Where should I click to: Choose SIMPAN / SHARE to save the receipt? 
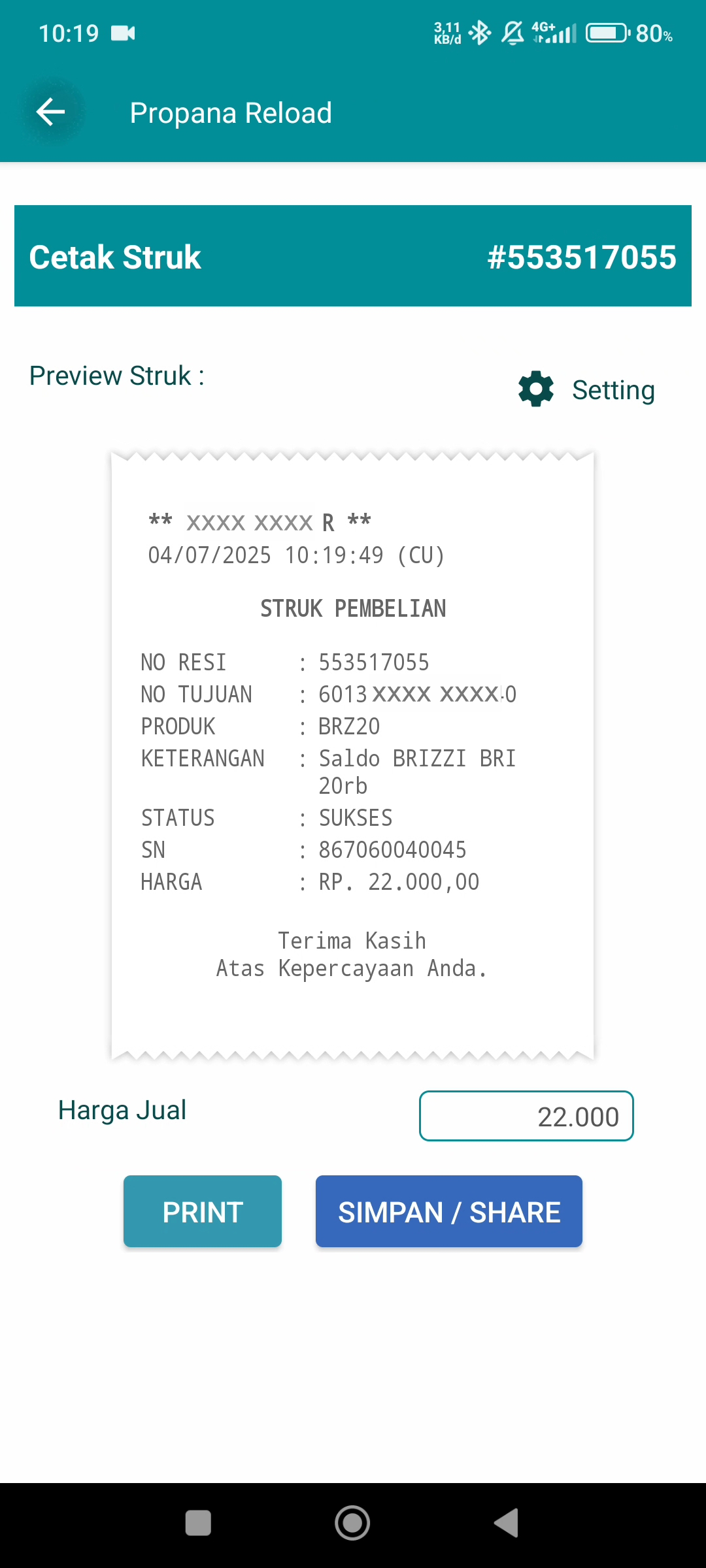449,1211
